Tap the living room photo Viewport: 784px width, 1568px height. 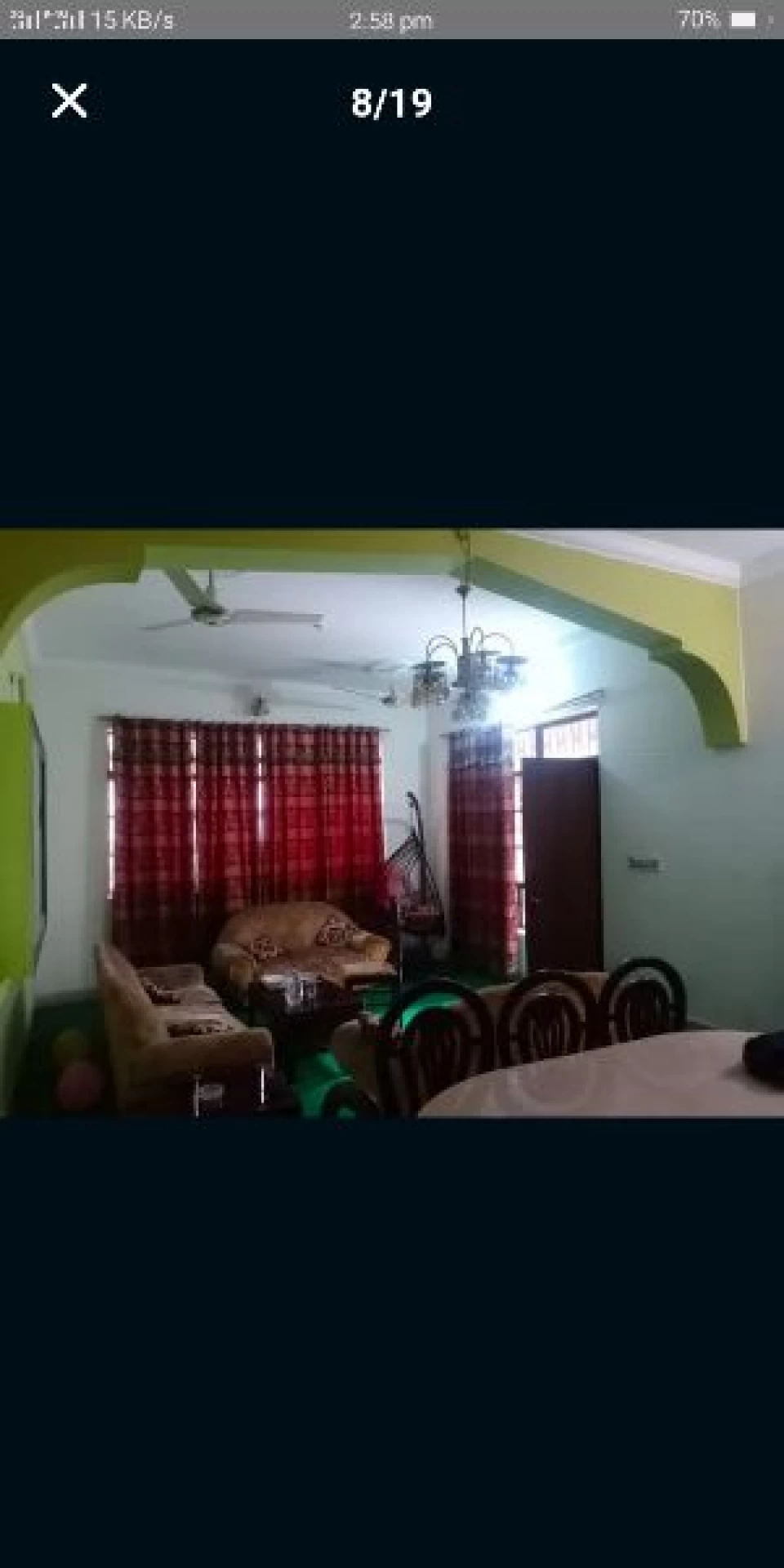[392, 822]
